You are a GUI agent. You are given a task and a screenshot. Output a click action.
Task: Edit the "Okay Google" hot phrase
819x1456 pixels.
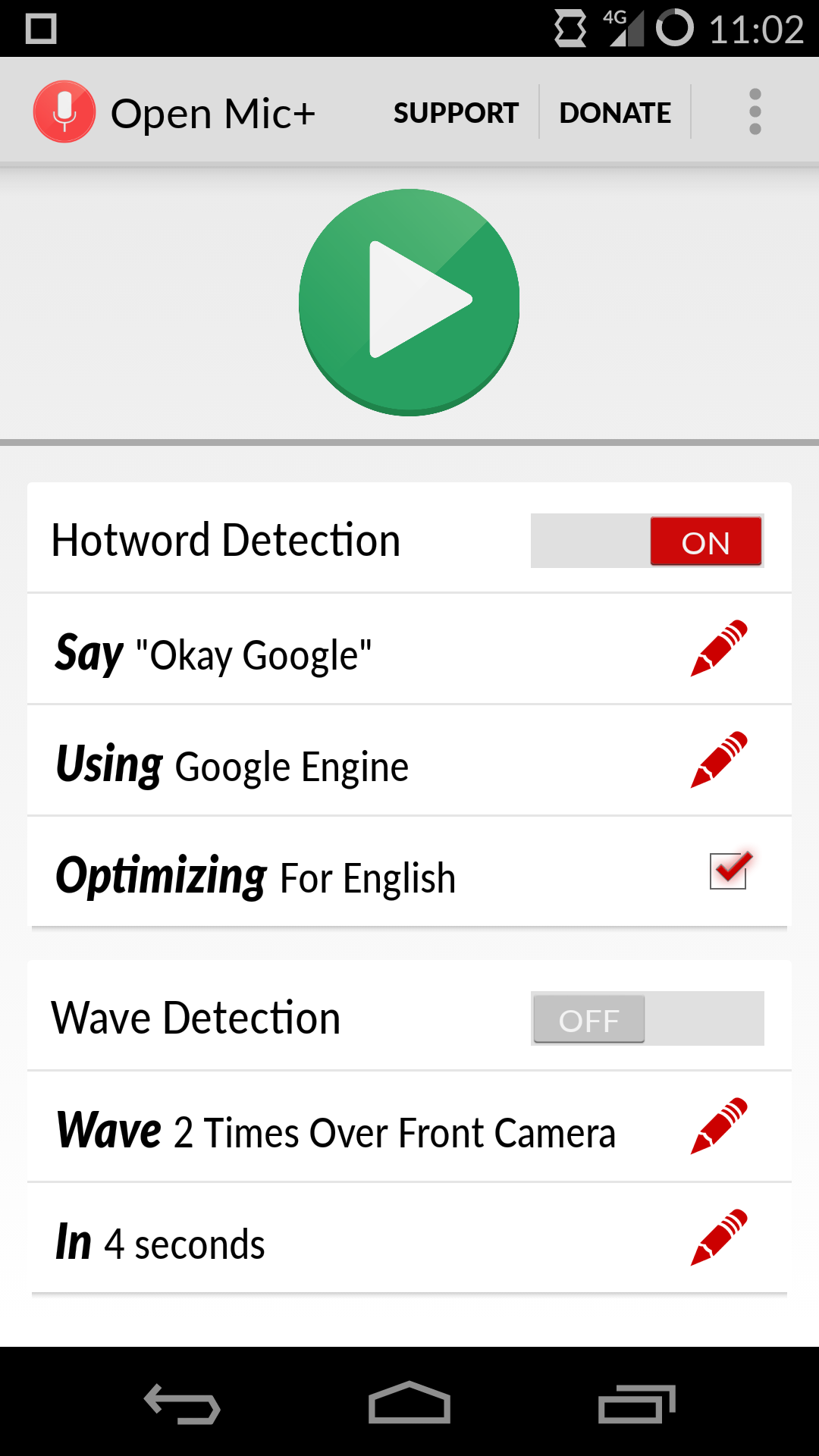coord(719,649)
